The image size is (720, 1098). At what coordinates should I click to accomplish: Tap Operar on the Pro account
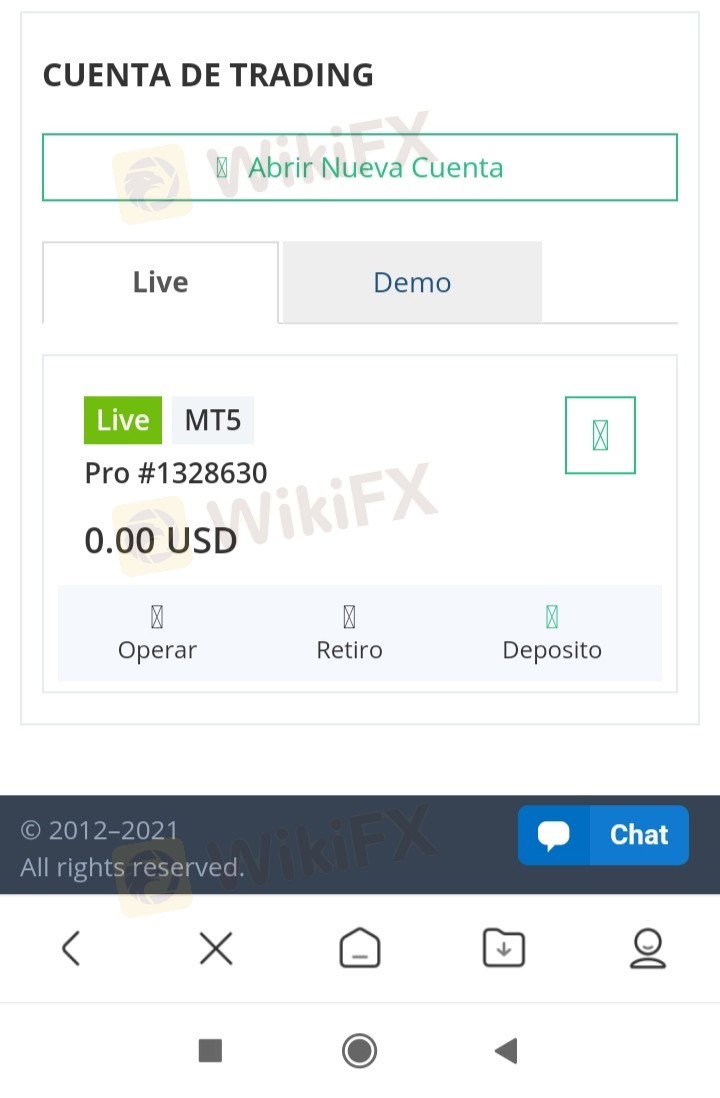pos(157,635)
